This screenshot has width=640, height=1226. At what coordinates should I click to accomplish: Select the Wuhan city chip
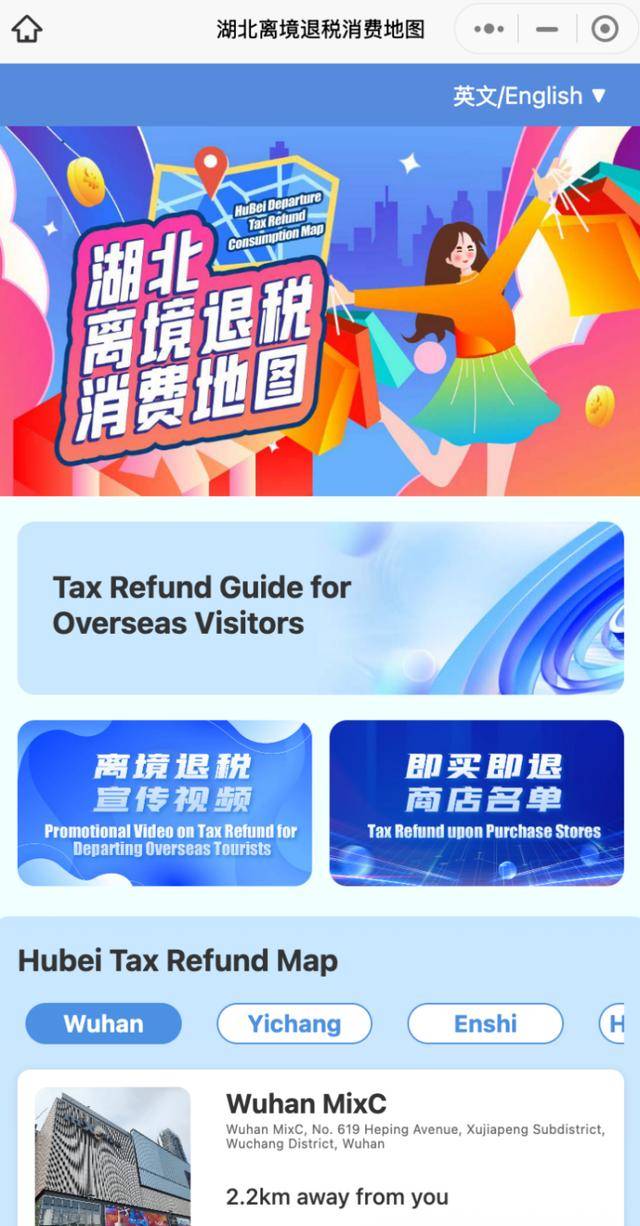point(104,1024)
